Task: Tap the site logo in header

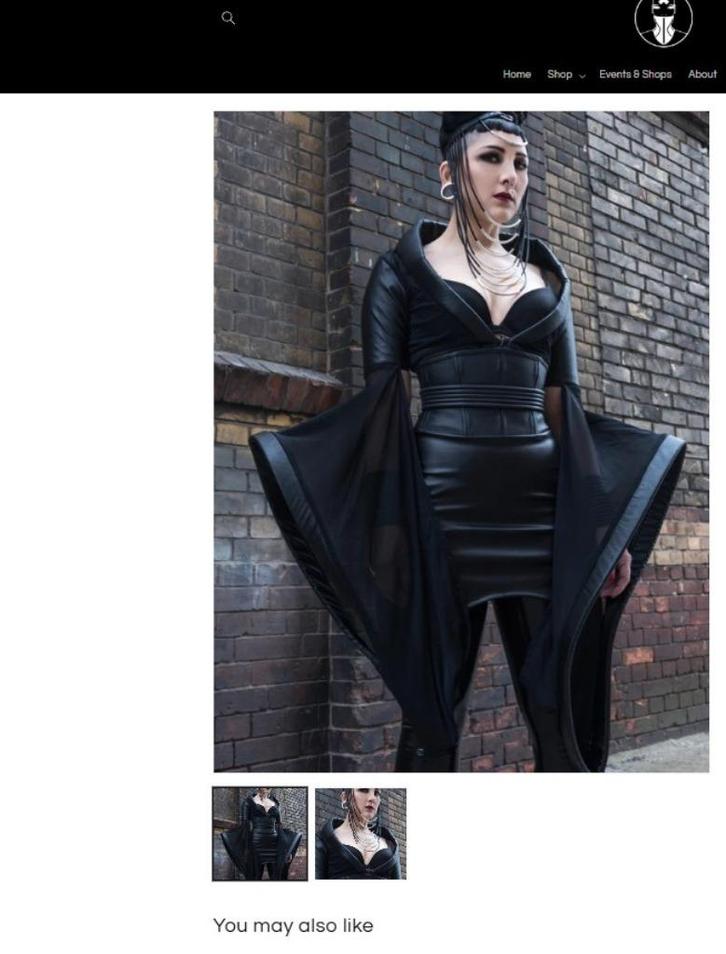Action: pyautogui.click(x=663, y=20)
